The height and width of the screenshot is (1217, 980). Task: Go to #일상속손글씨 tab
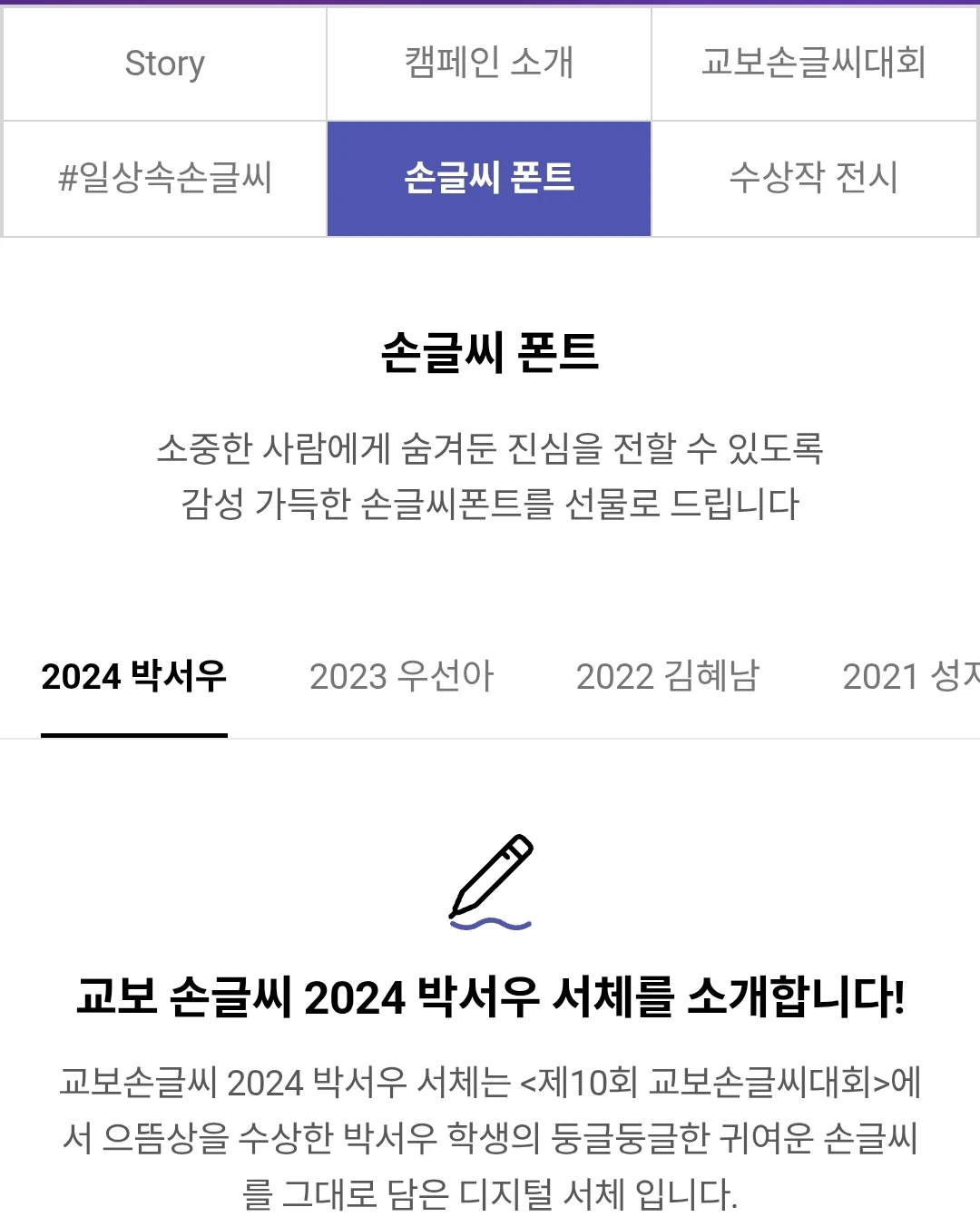click(164, 178)
